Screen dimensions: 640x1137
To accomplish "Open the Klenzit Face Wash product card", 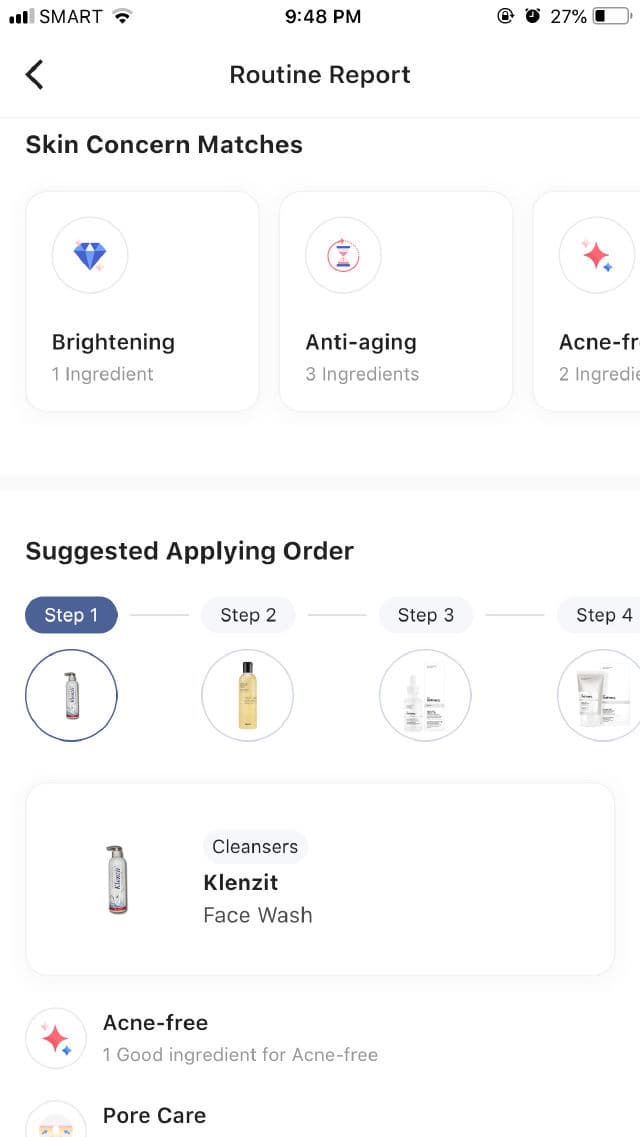I will 320,879.
